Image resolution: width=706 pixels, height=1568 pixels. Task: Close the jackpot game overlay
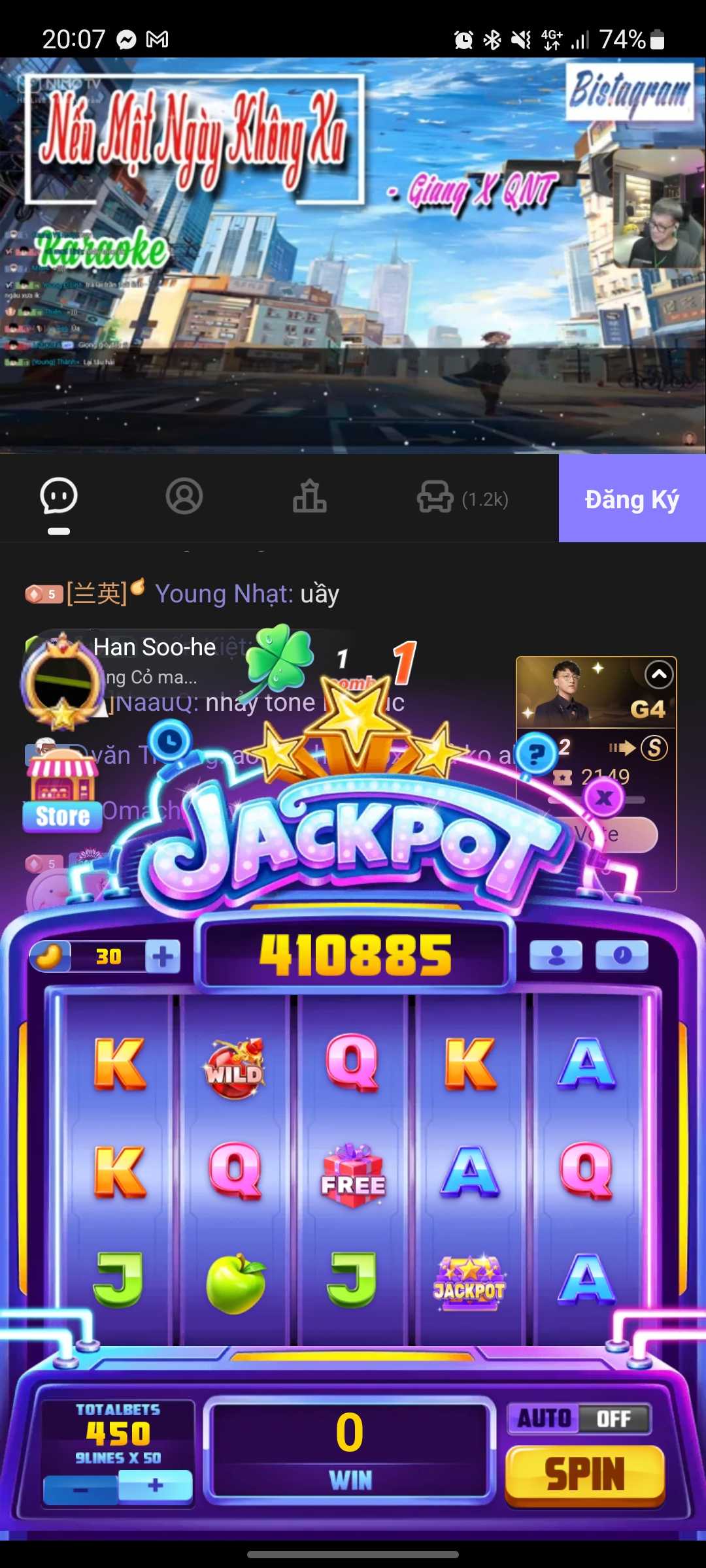click(603, 798)
